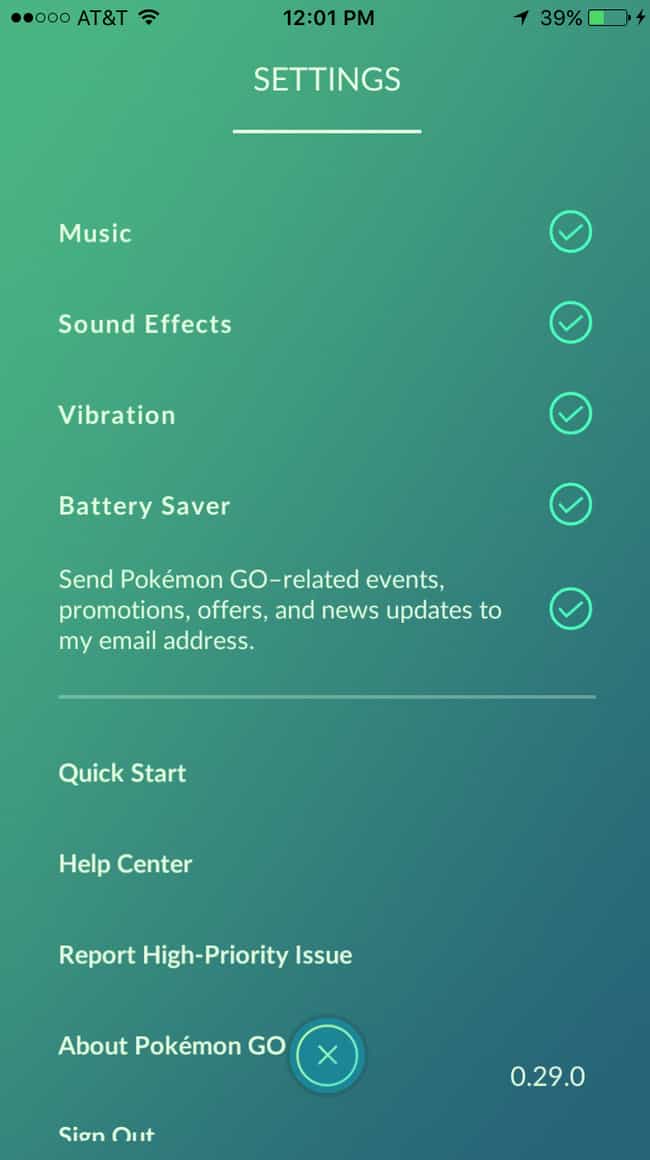The image size is (650, 1160).
Task: Open the Help Center
Action: (126, 864)
